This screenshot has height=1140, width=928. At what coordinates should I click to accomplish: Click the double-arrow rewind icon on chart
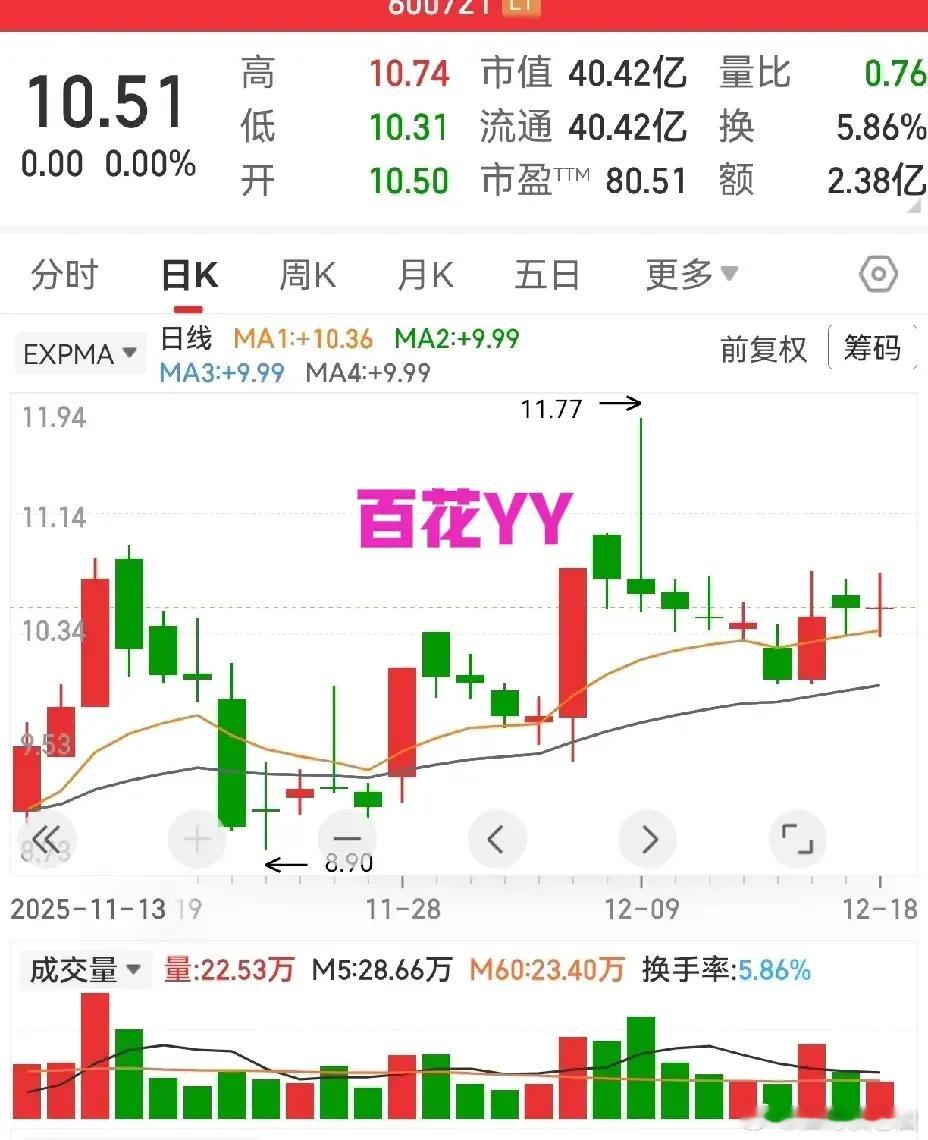coord(46,839)
